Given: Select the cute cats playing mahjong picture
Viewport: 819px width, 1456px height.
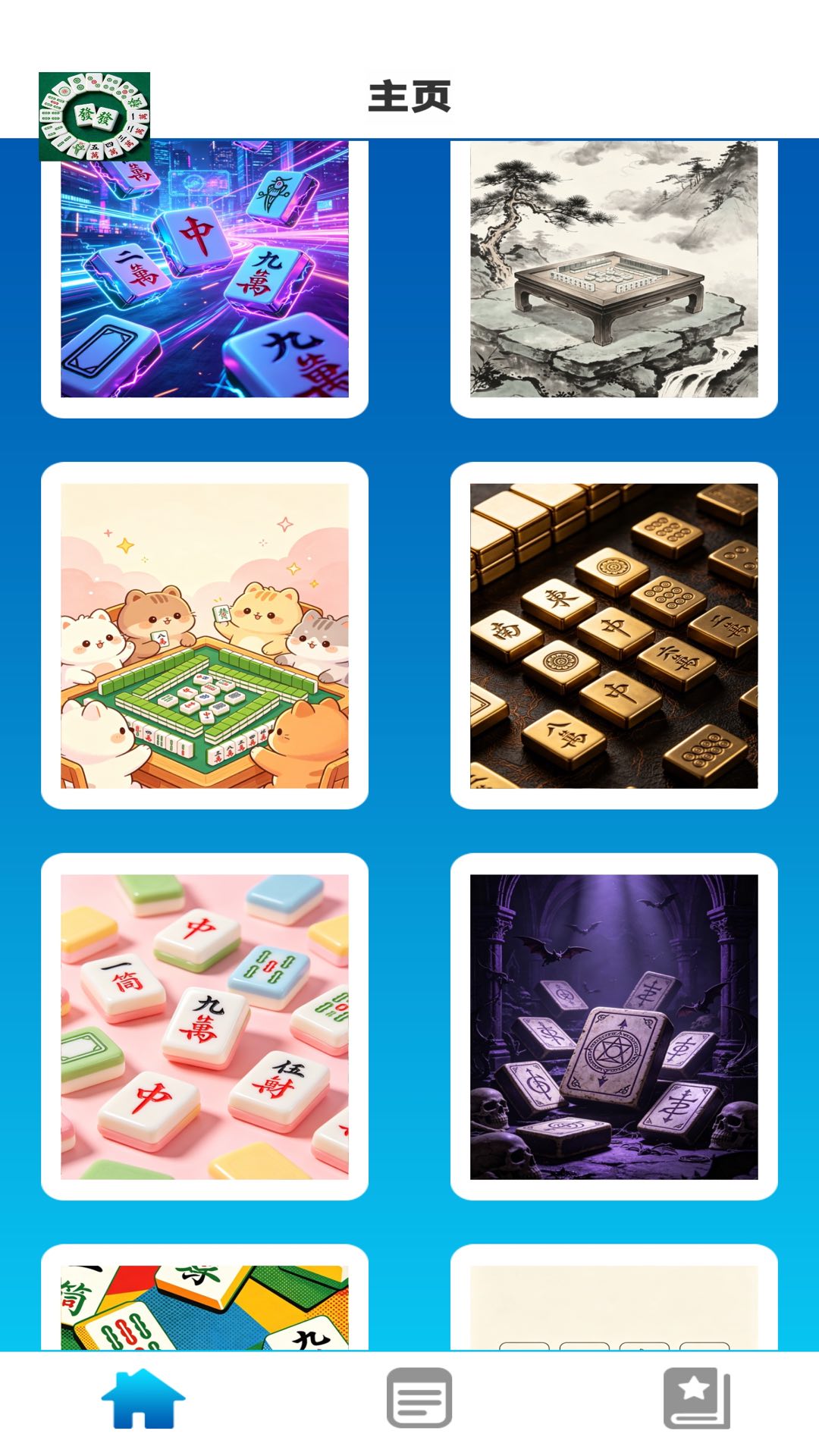Looking at the screenshot, I should click(205, 635).
